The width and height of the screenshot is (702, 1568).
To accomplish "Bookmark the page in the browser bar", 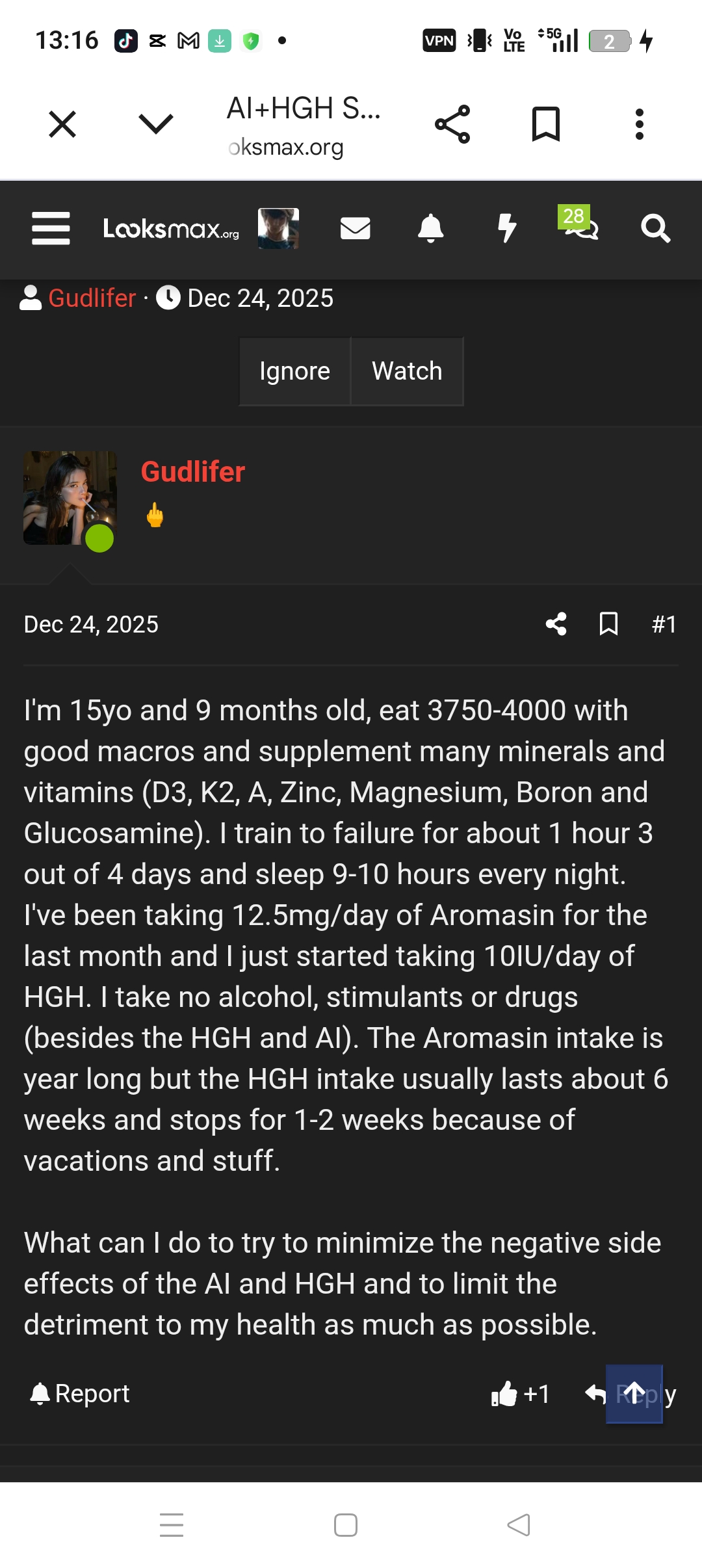I will (546, 124).
